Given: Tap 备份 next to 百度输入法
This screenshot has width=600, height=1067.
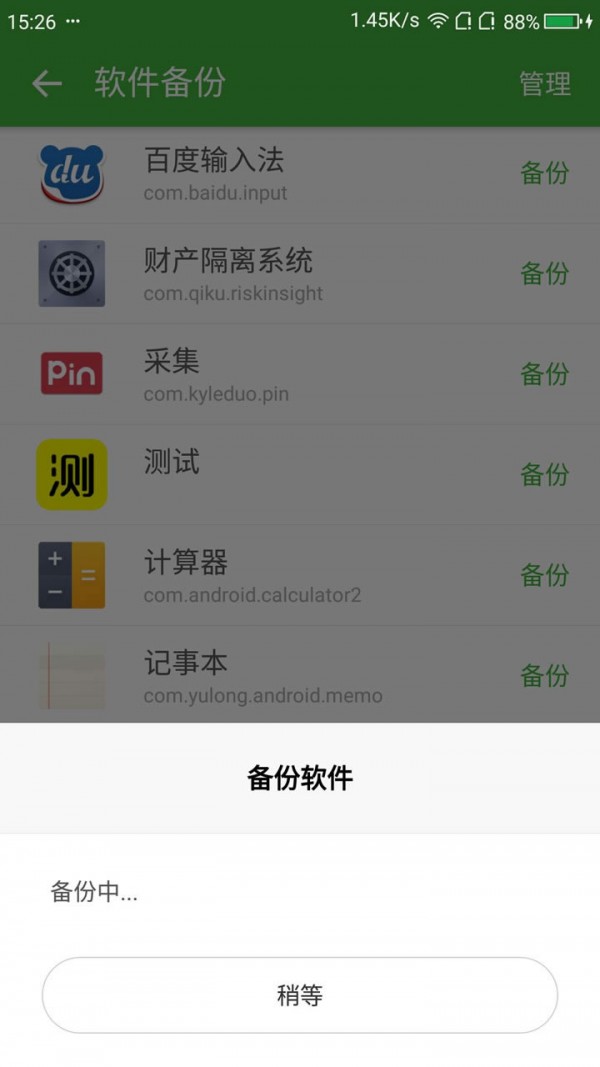Looking at the screenshot, I should (x=544, y=173).
